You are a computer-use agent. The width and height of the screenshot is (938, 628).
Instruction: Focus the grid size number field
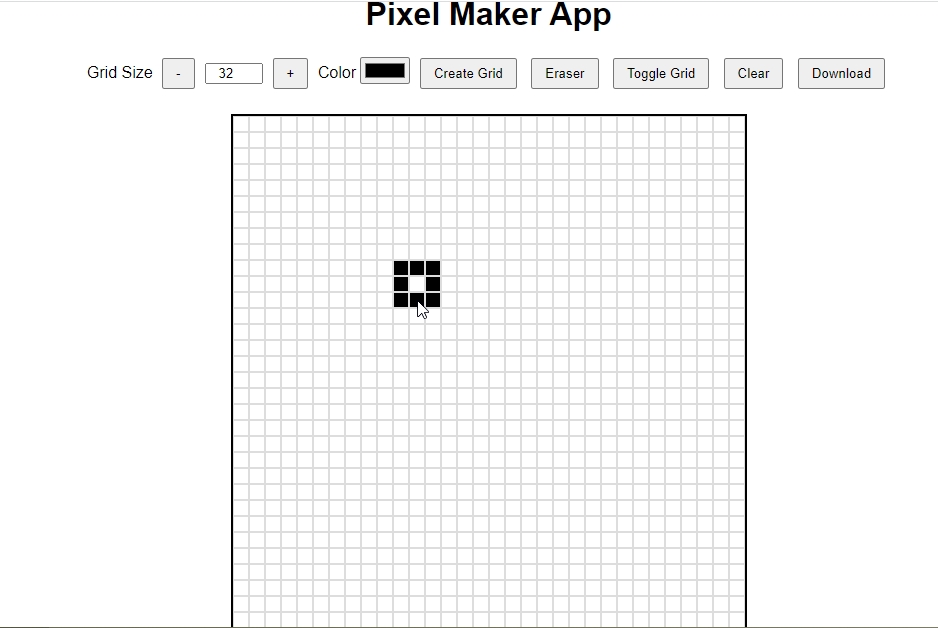click(233, 73)
